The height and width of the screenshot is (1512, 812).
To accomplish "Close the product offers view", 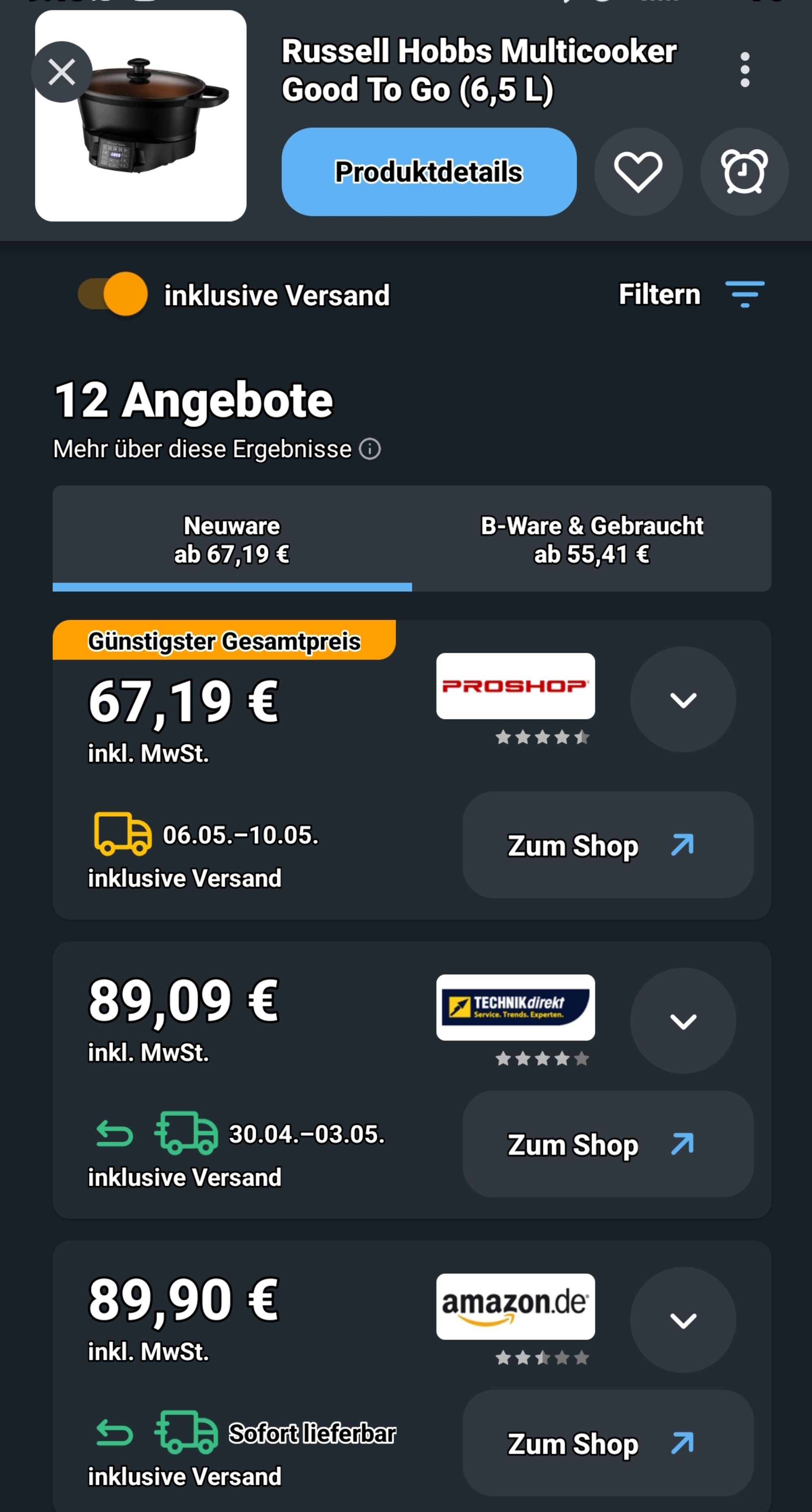I will tap(62, 72).
